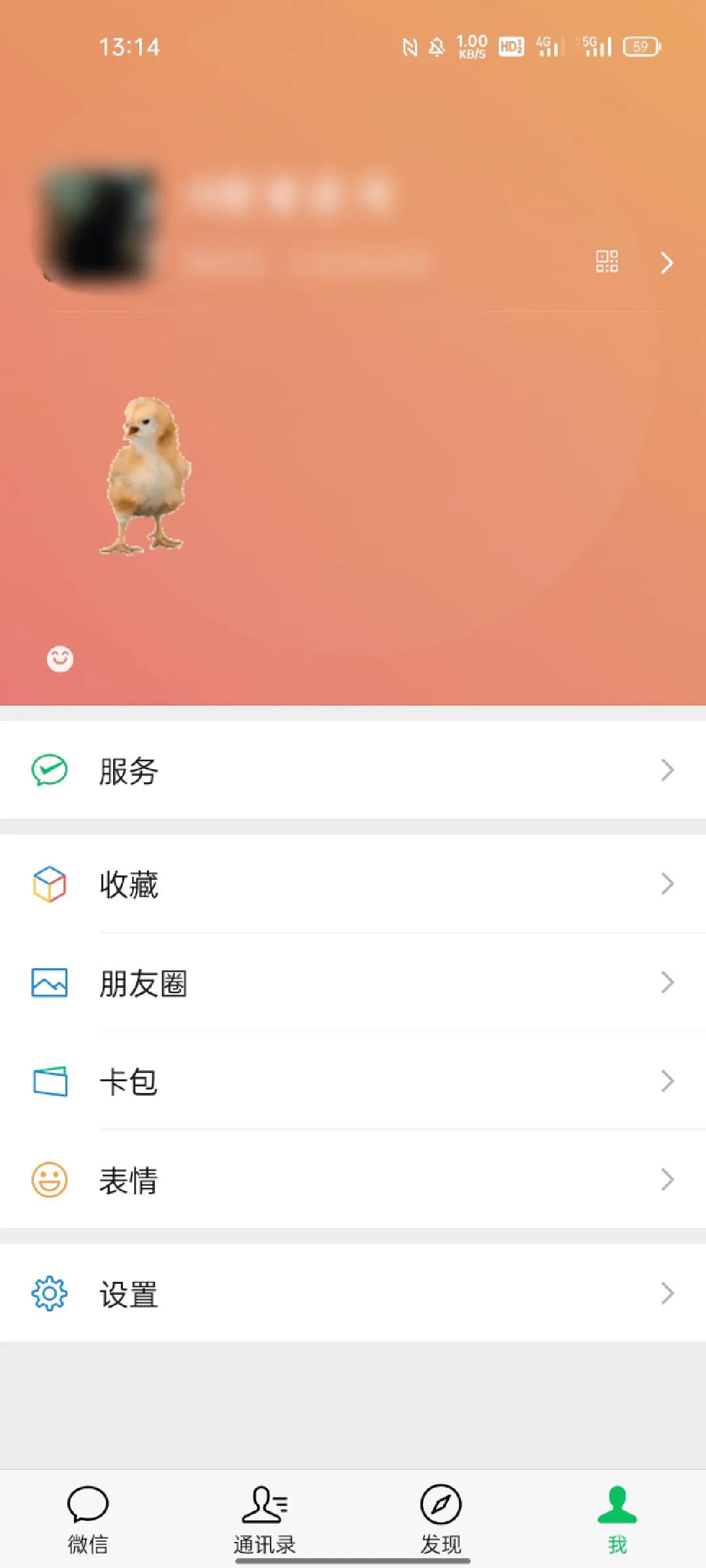Tap the battery indicator showing 59

click(641, 46)
